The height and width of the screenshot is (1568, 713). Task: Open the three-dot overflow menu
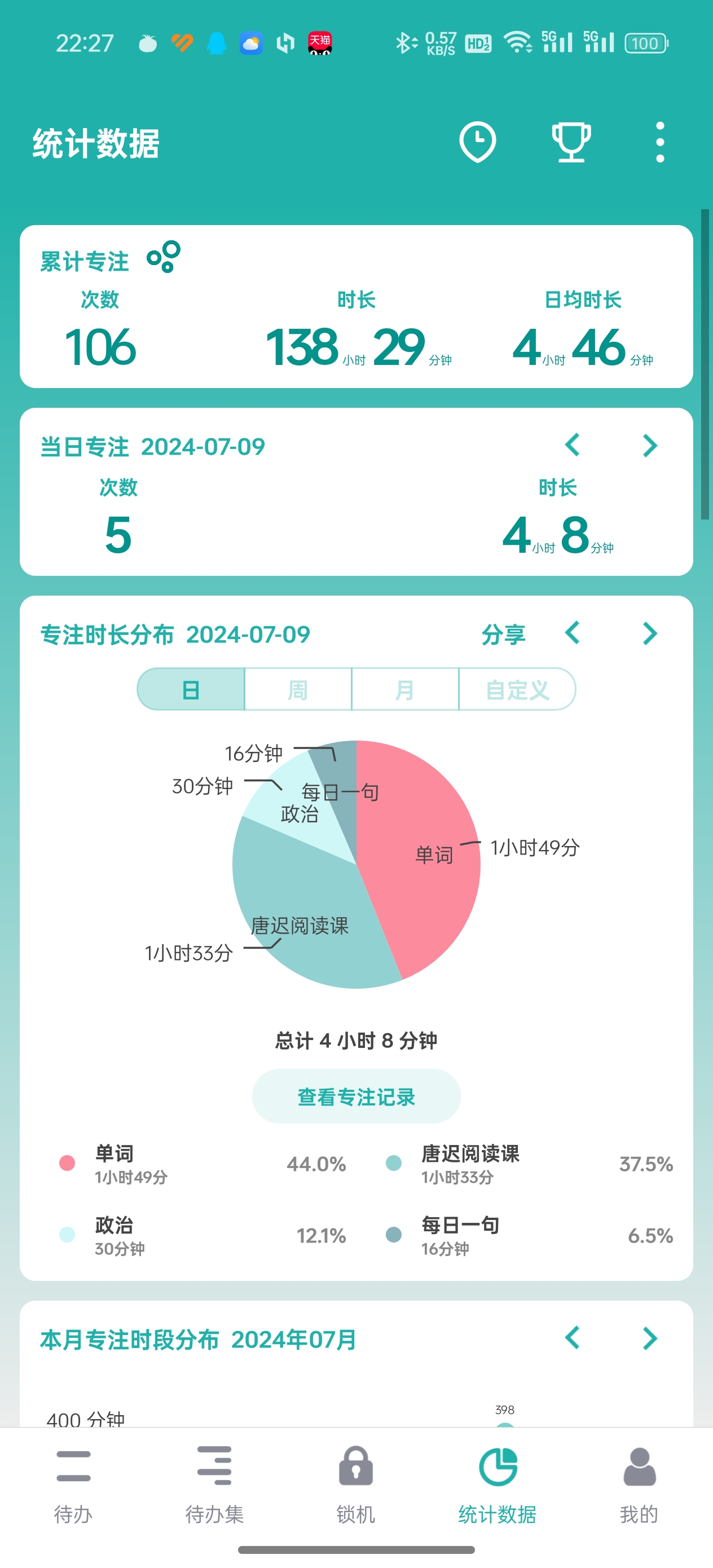[x=660, y=143]
